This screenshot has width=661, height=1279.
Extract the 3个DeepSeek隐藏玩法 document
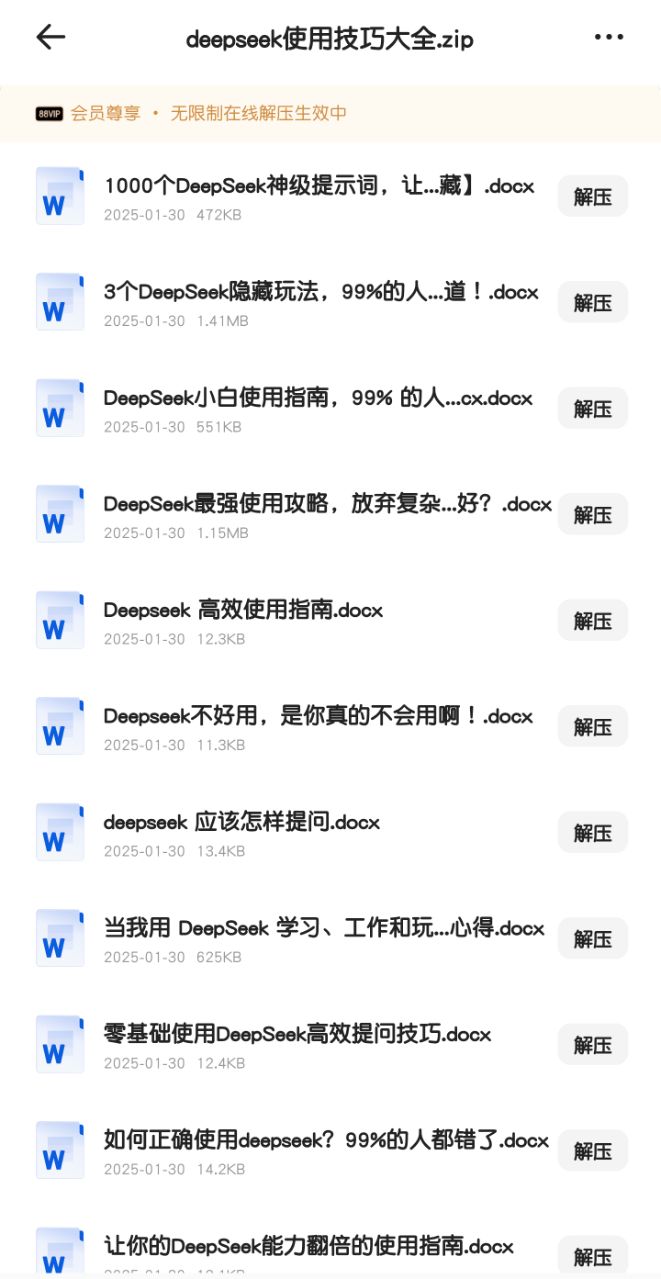(x=592, y=303)
